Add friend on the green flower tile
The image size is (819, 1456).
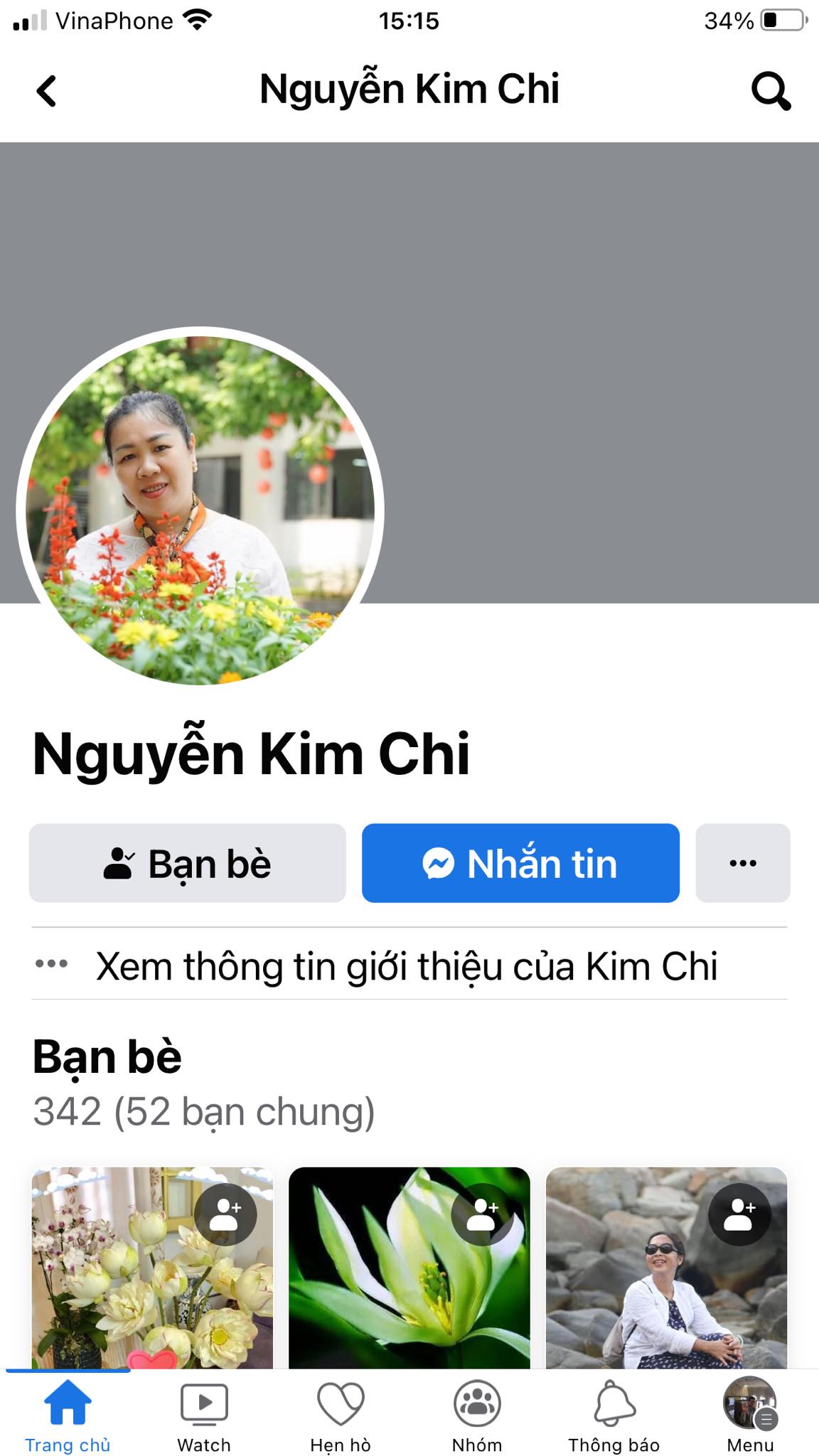tap(482, 1214)
